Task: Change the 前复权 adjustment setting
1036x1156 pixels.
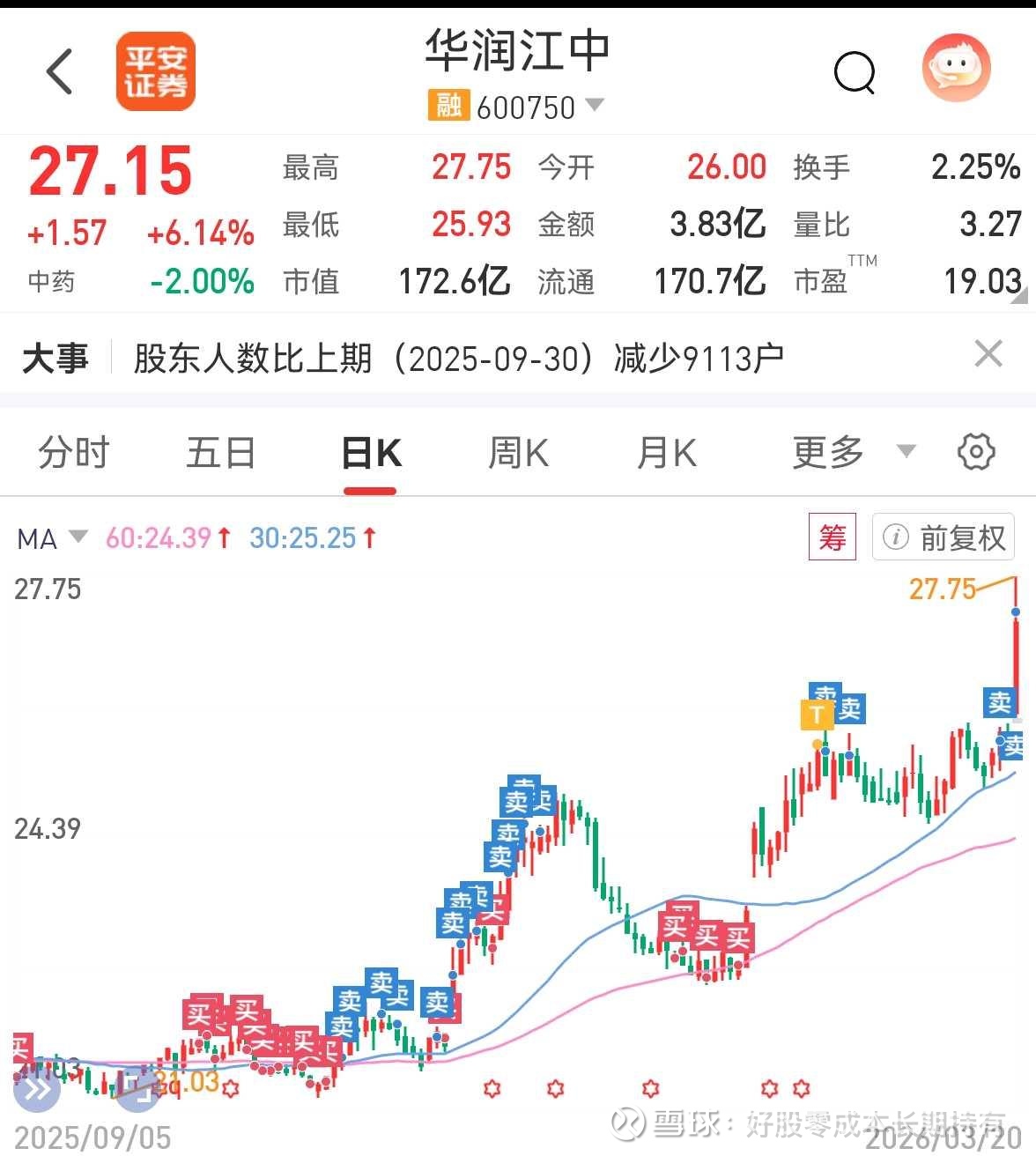Action: (x=943, y=537)
